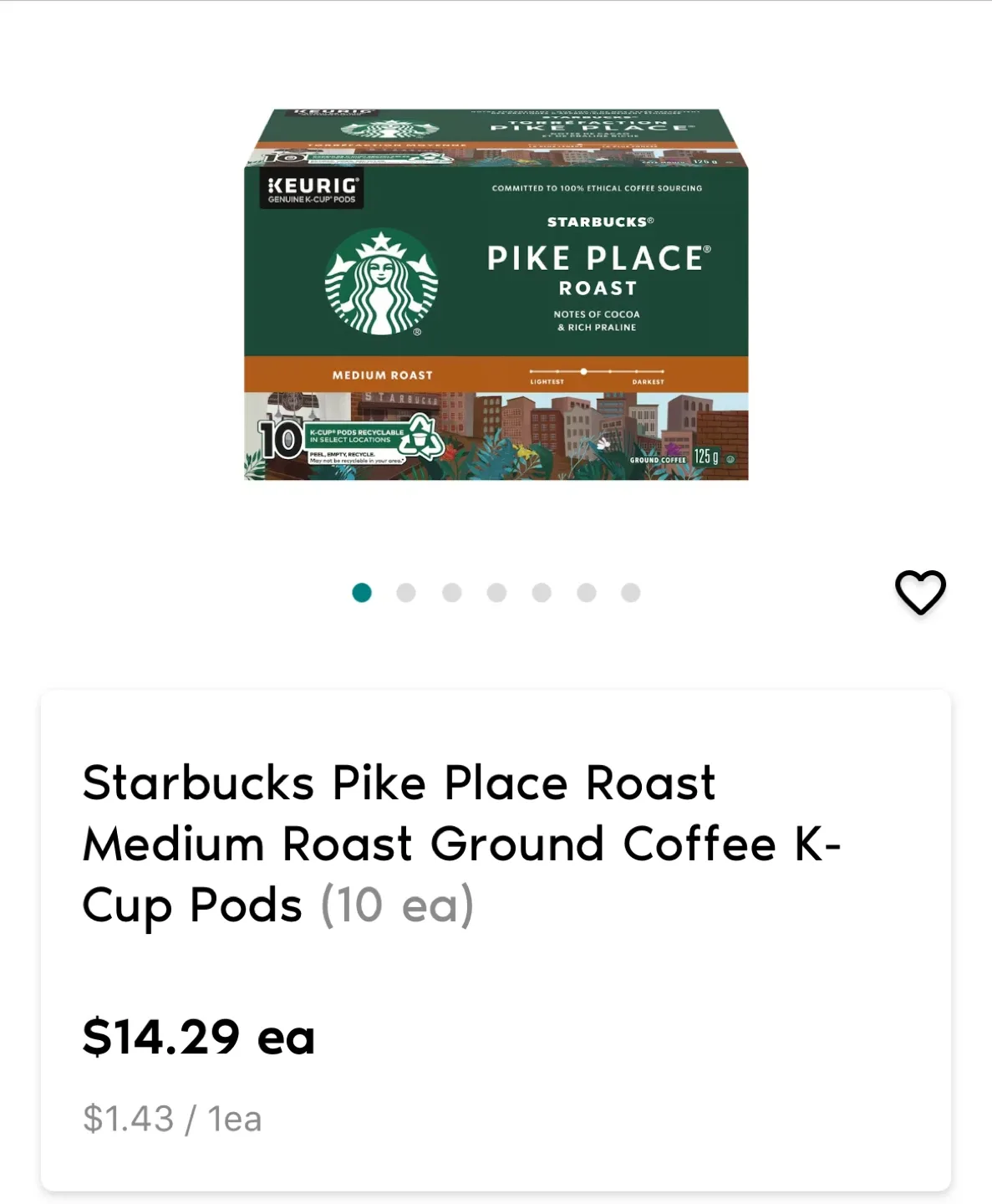Click the (10 ea) pack size label

click(397, 904)
